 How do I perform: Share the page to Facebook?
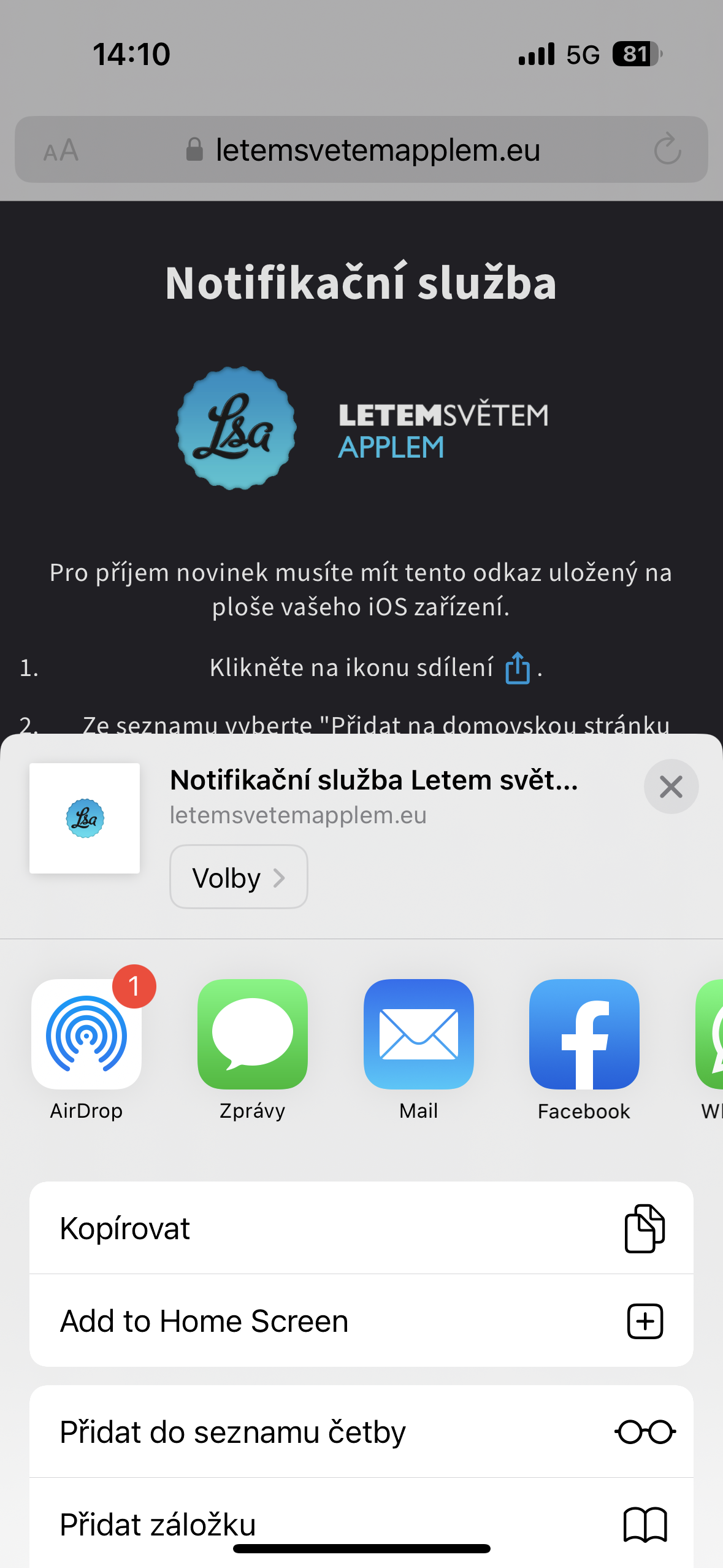[x=584, y=1034]
